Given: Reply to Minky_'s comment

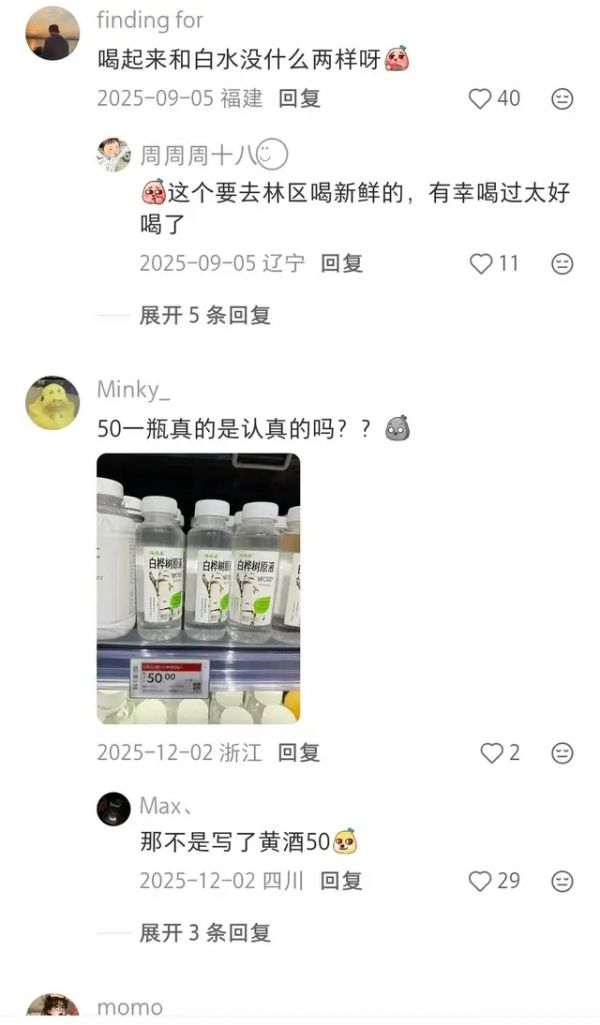Looking at the screenshot, I should tap(299, 753).
